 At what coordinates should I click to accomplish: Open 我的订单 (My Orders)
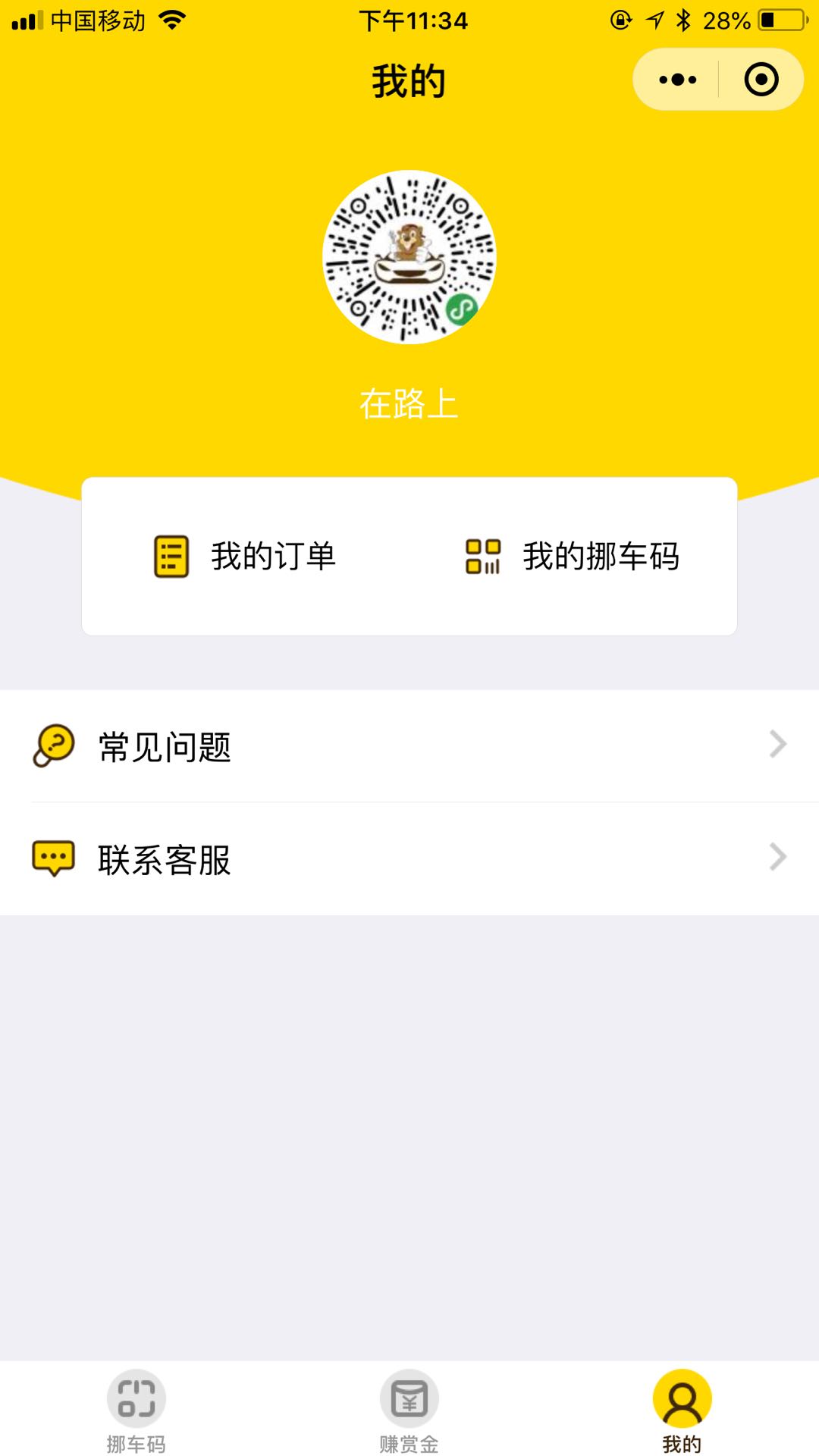pos(246,556)
